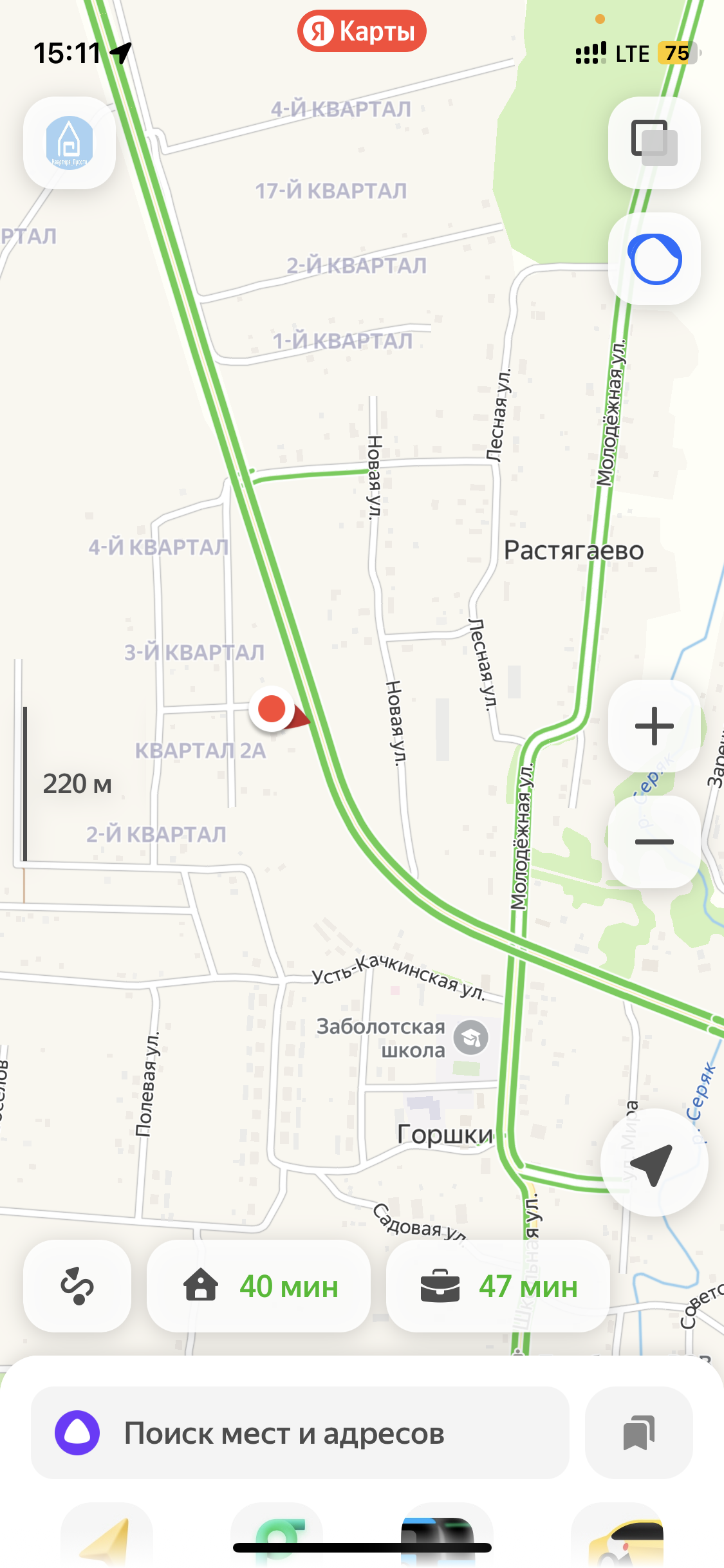This screenshot has width=724, height=1568.
Task: Build route to work, 47 мин
Action: pos(498,1286)
